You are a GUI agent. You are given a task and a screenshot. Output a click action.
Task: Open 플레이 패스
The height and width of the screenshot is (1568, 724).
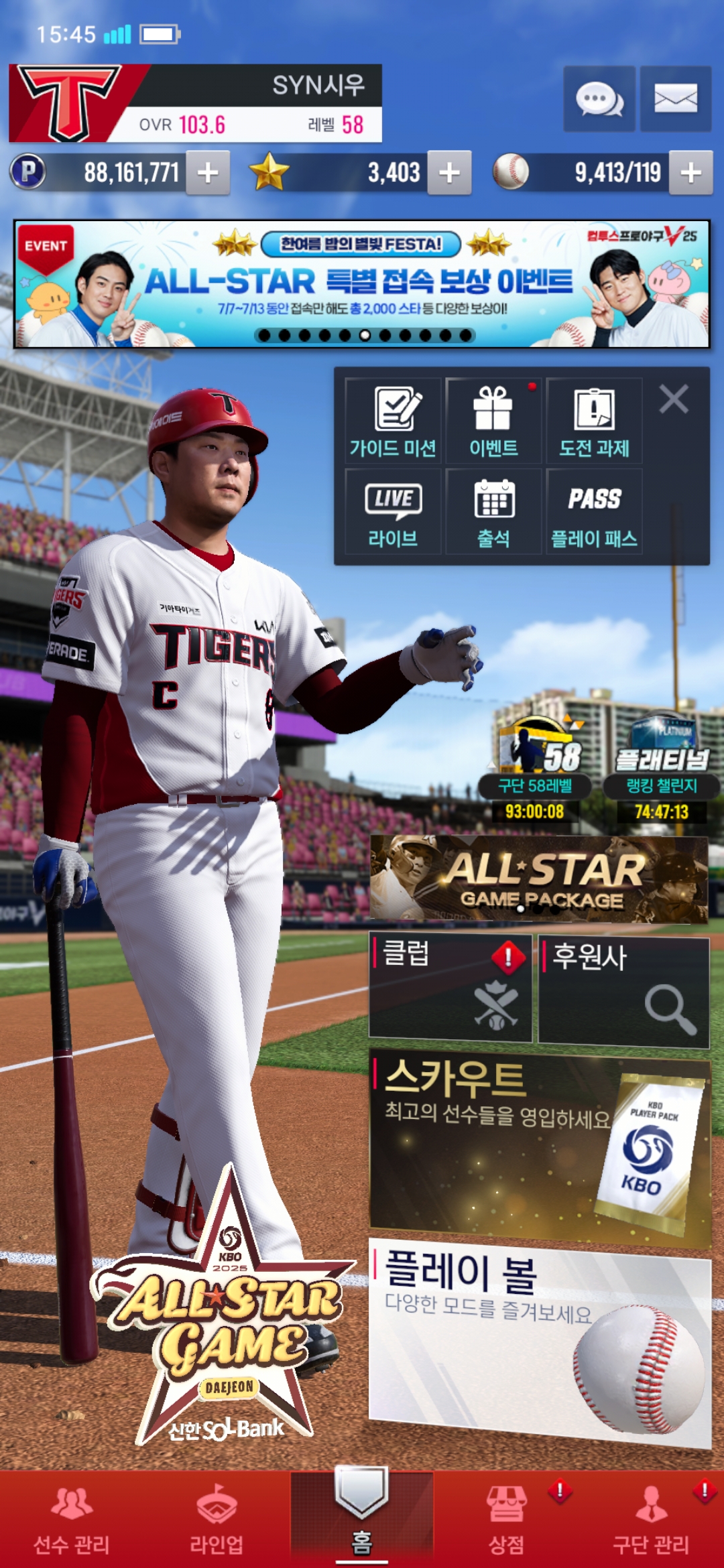pyautogui.click(x=594, y=511)
